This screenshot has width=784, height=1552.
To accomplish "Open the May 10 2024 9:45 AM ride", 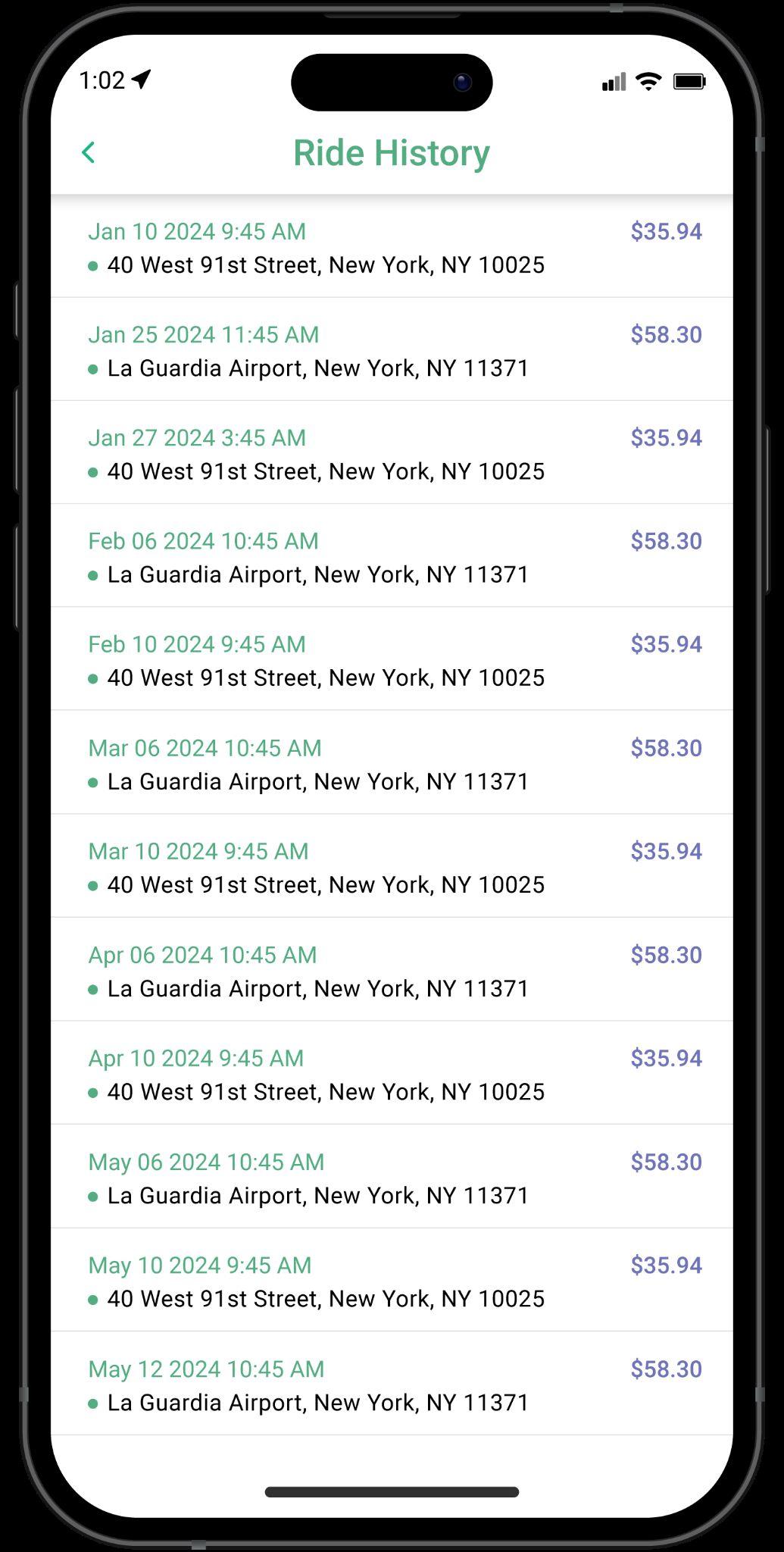I will [392, 1281].
